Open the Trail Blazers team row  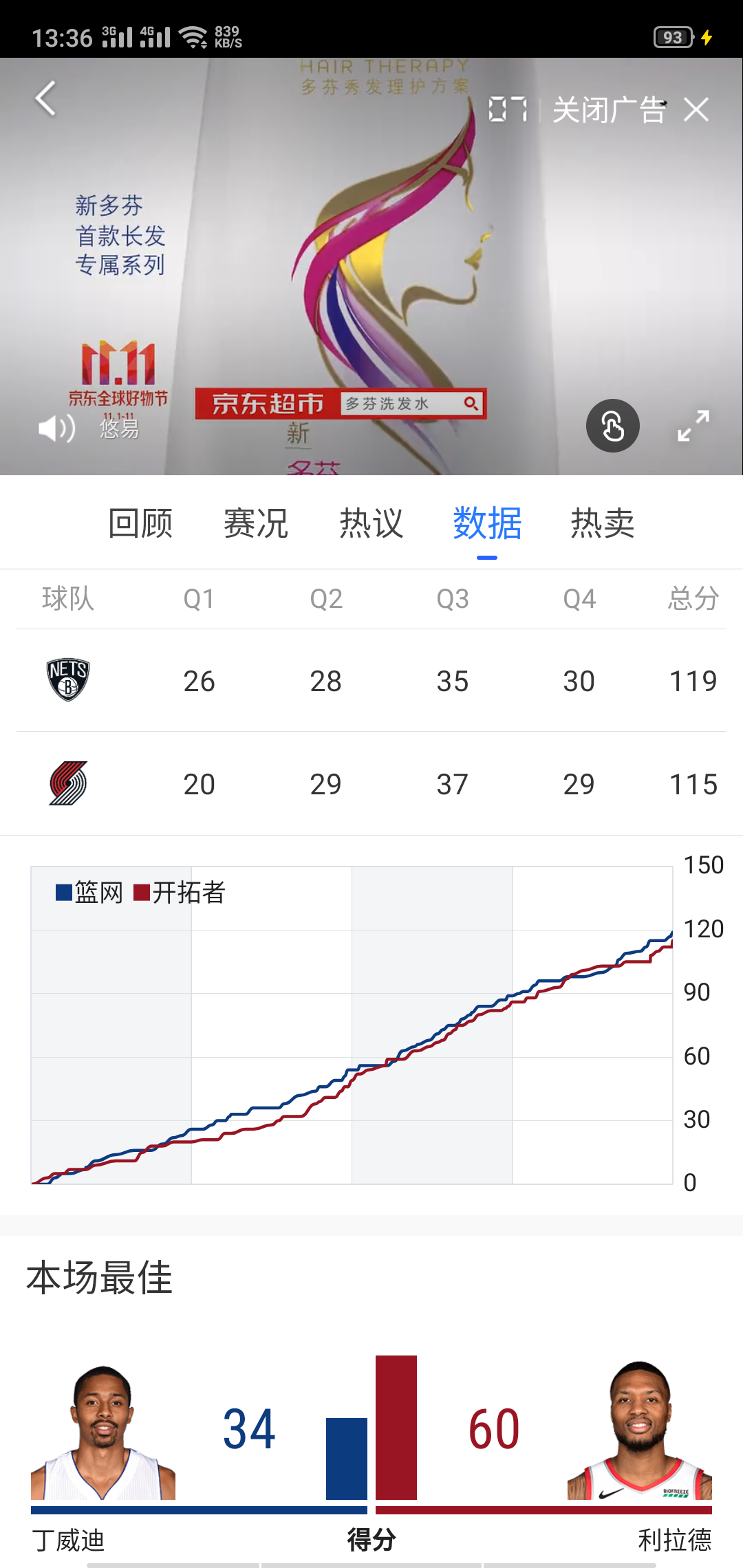68,783
